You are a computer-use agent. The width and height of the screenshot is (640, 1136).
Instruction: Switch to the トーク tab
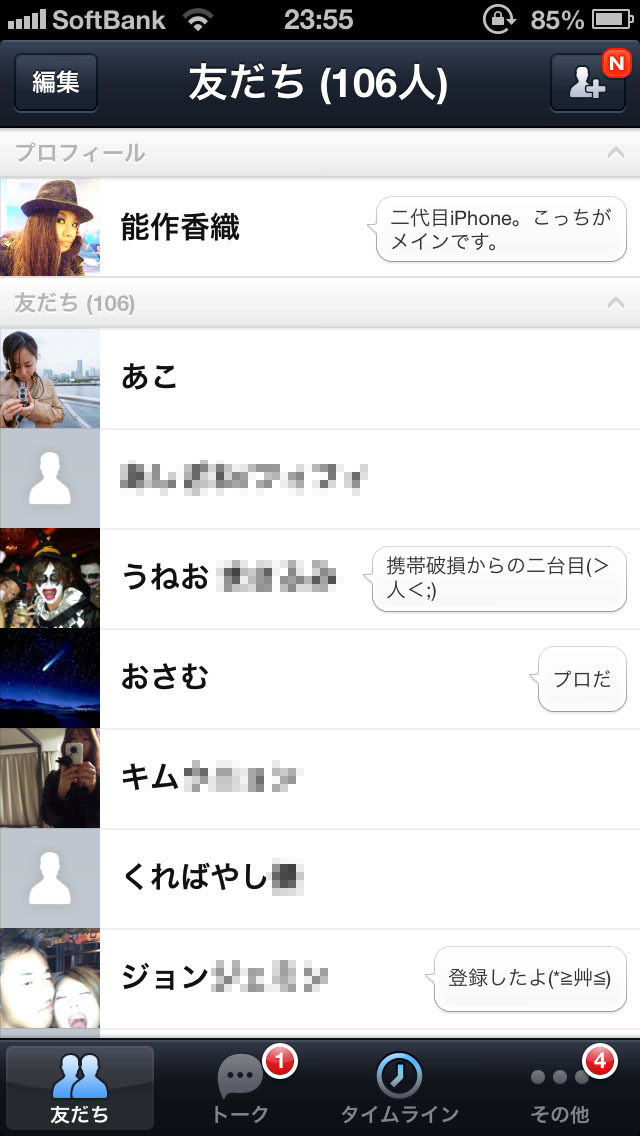[241, 1087]
